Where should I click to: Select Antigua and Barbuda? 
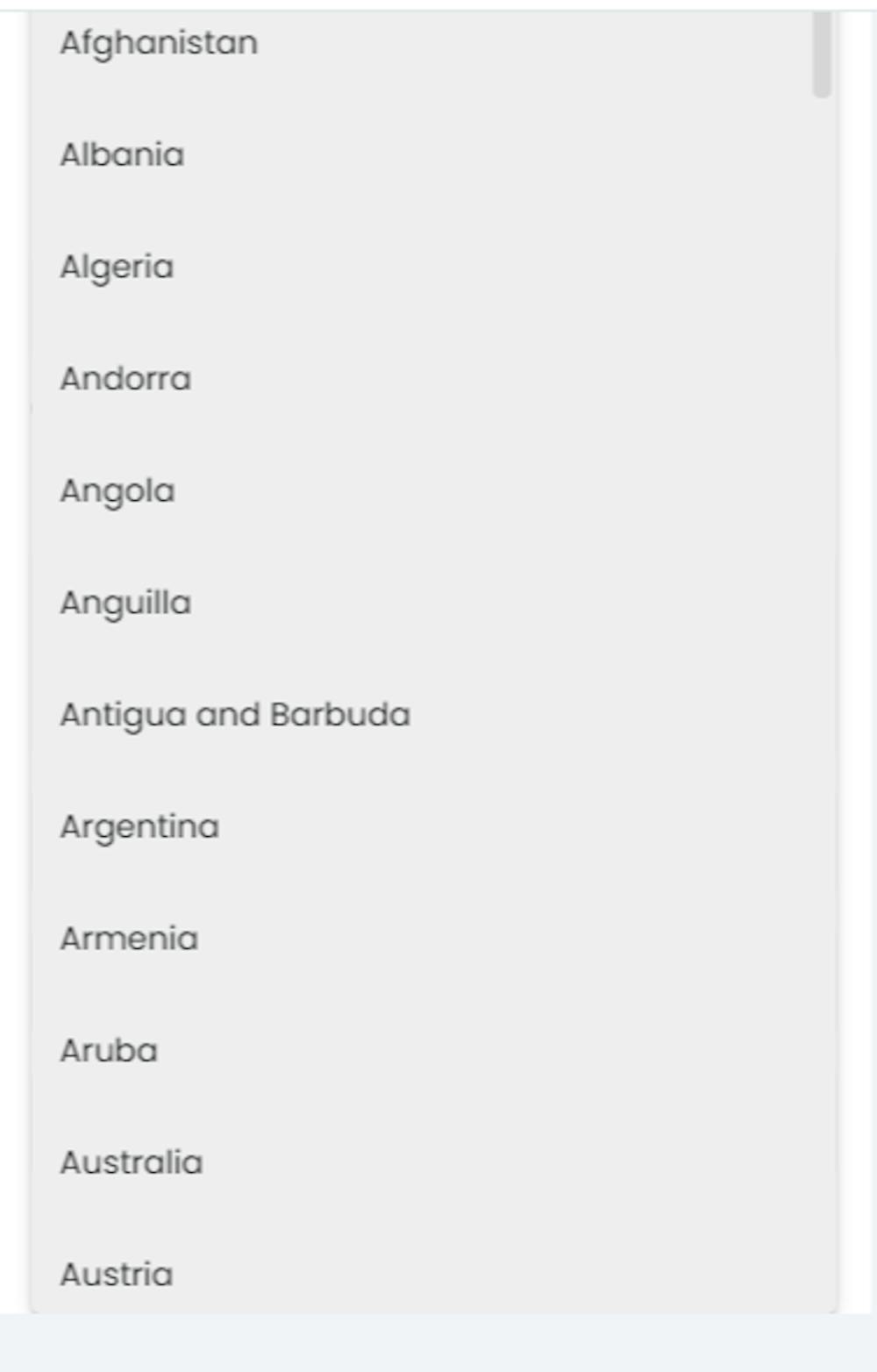[235, 715]
